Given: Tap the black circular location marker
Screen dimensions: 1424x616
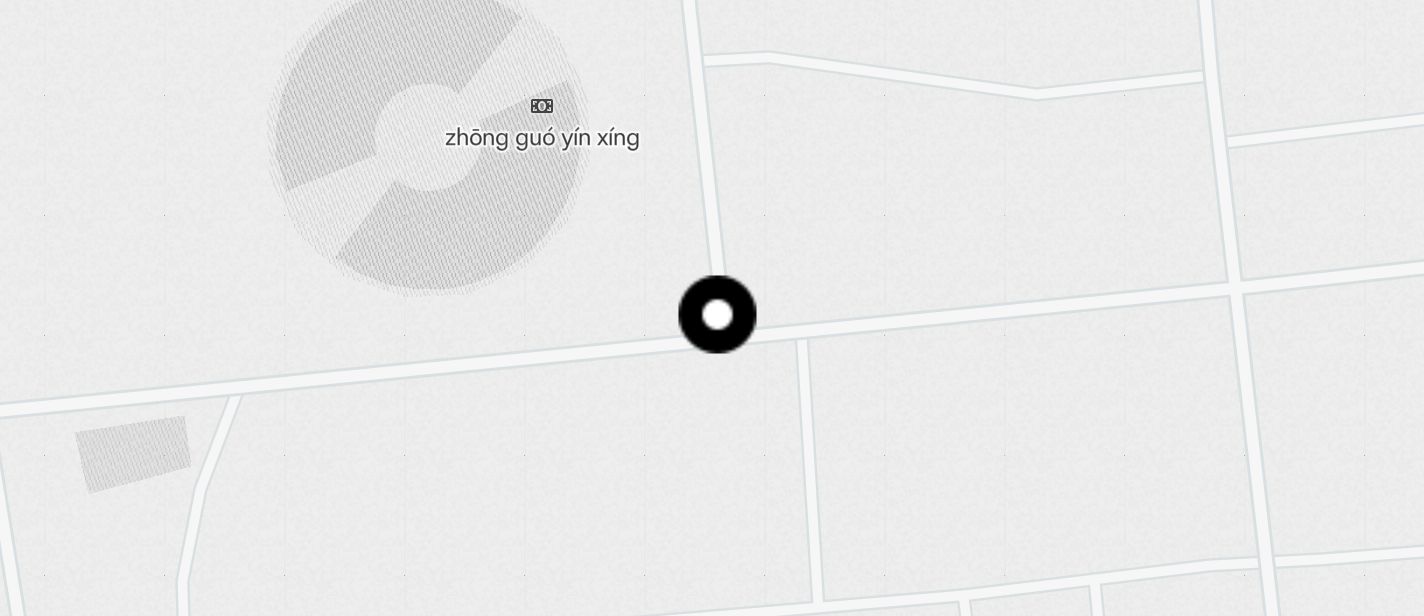Looking at the screenshot, I should click(x=717, y=315).
